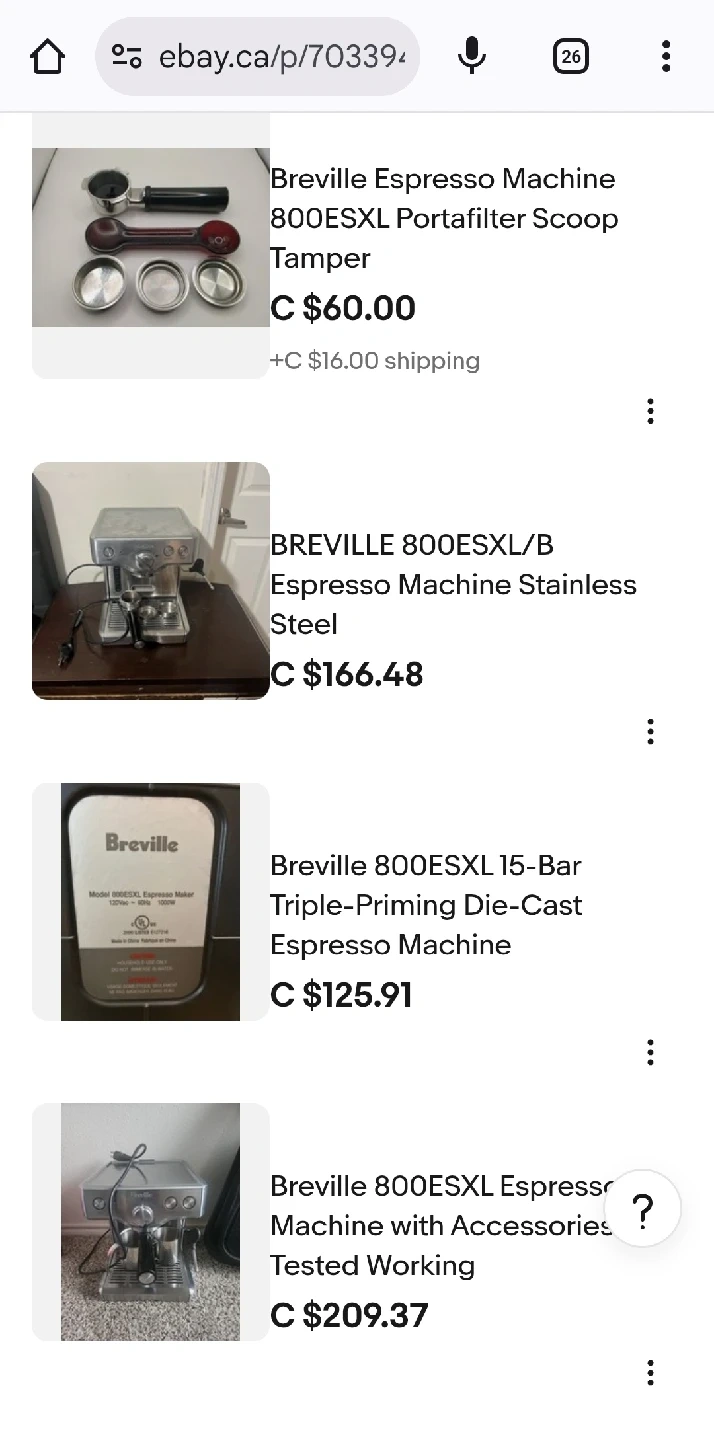View the espresso machine on carpet photo
714x1439 pixels.
tap(150, 1221)
